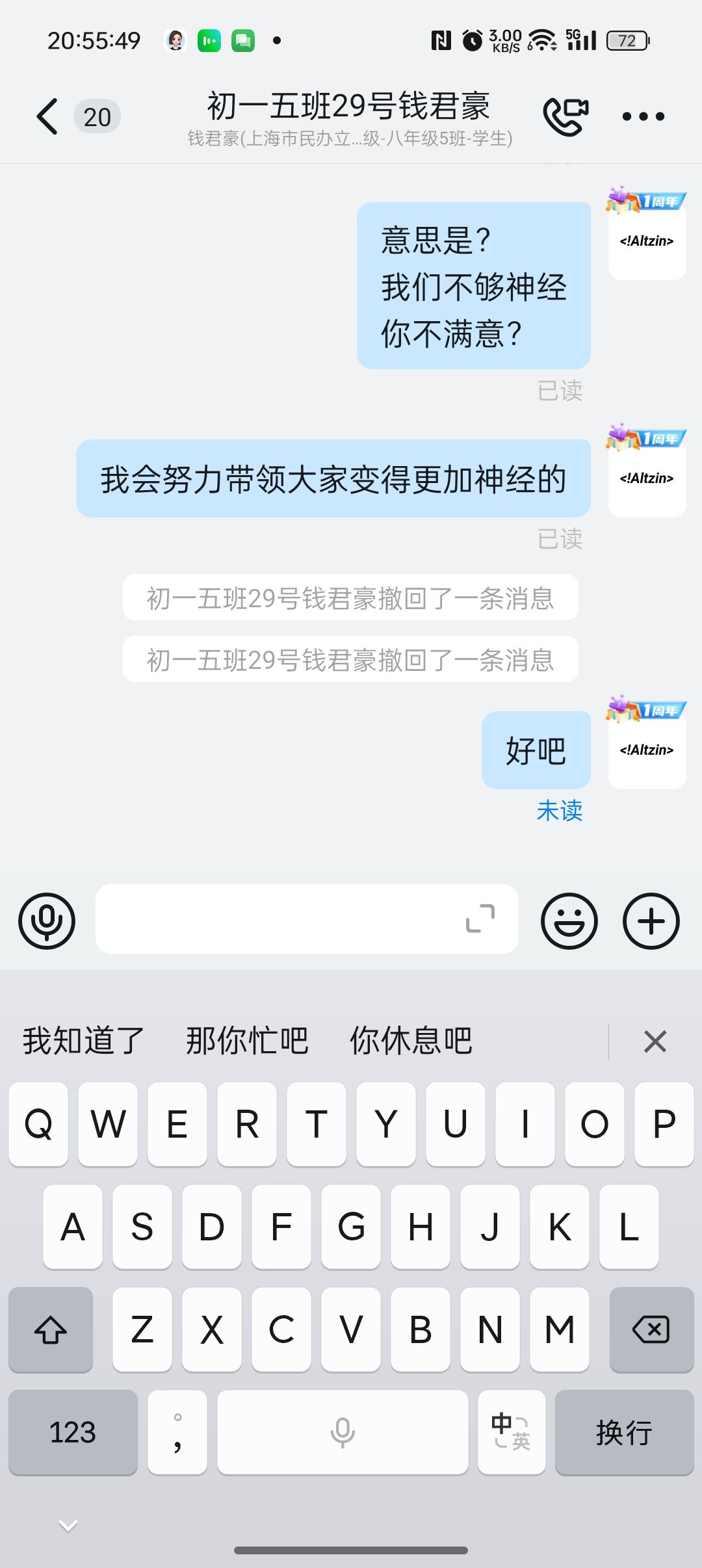Switch keyboard to 123 numbers
The height and width of the screenshot is (1568, 702).
tap(73, 1432)
